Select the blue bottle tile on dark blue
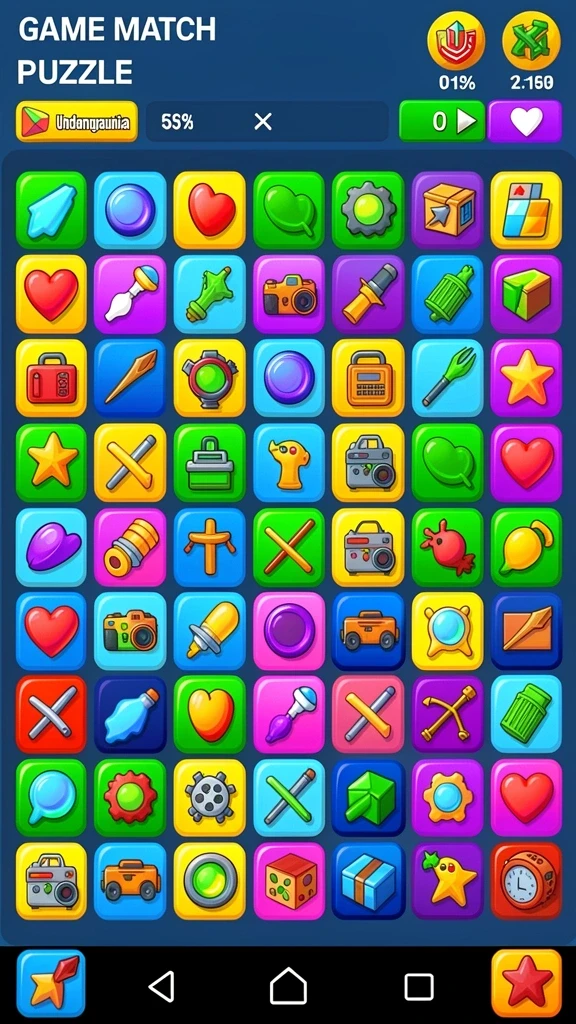Viewport: 576px width, 1024px height. pyautogui.click(x=130, y=714)
